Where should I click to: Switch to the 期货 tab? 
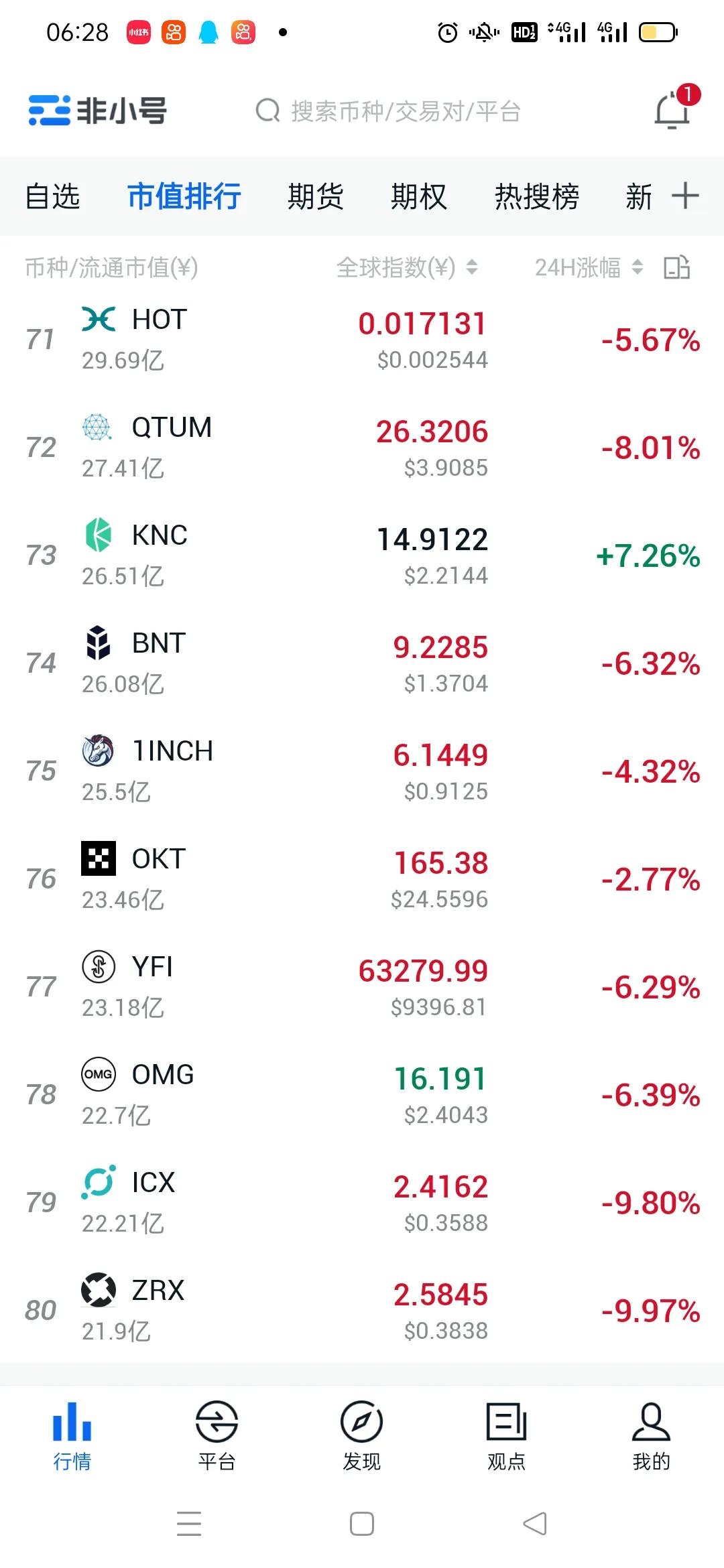pos(315,197)
